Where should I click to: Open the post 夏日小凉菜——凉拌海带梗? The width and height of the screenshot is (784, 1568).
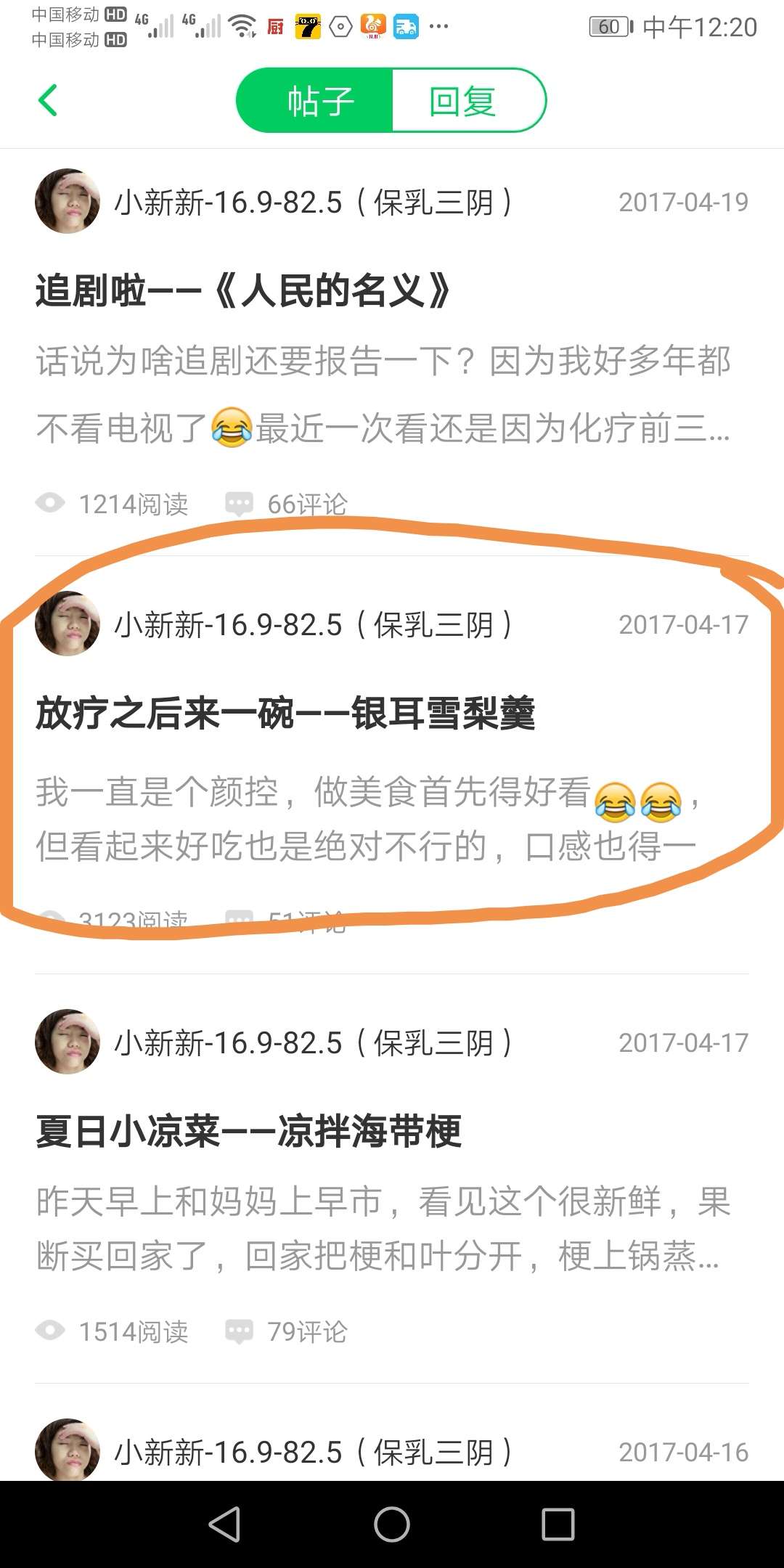coord(249,1132)
